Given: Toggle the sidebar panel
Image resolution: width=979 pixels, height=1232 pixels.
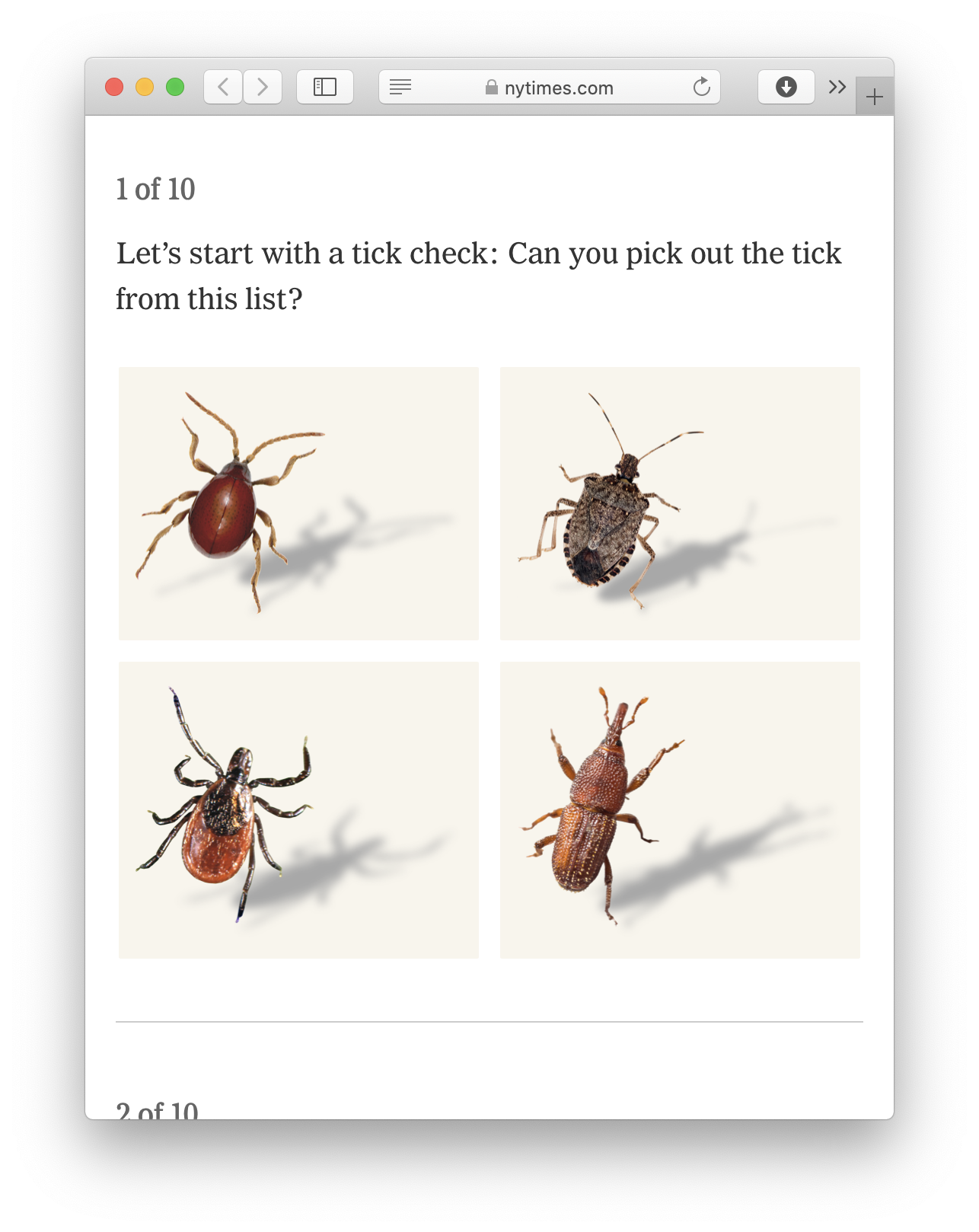Looking at the screenshot, I should 325,87.
